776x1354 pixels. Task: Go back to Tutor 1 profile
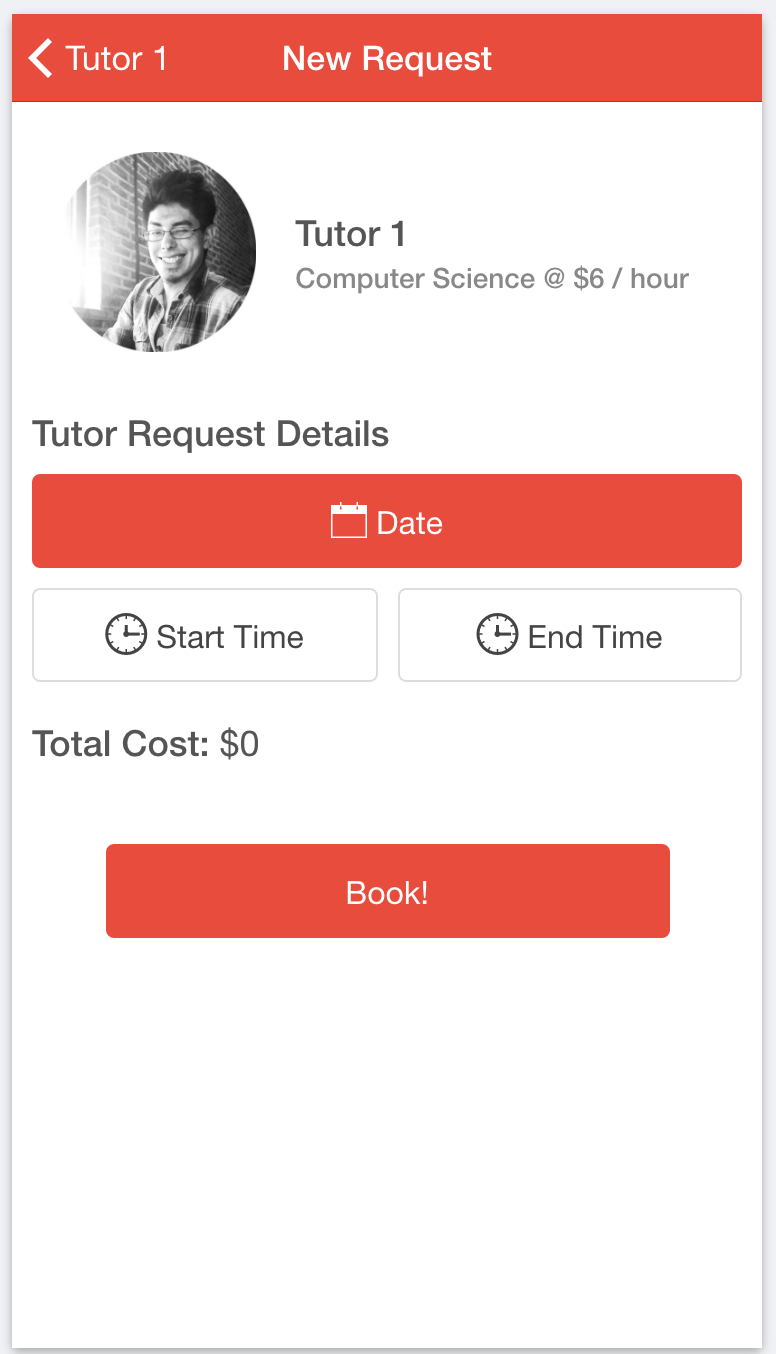97,59
